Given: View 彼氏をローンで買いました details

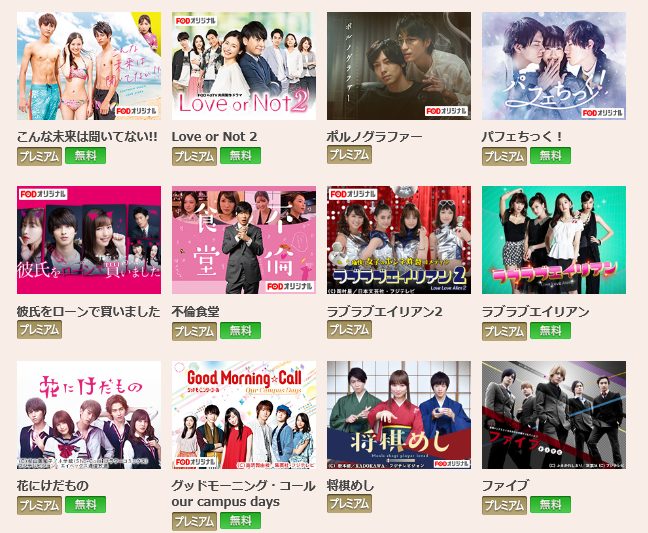Looking at the screenshot, I should click(89, 240).
